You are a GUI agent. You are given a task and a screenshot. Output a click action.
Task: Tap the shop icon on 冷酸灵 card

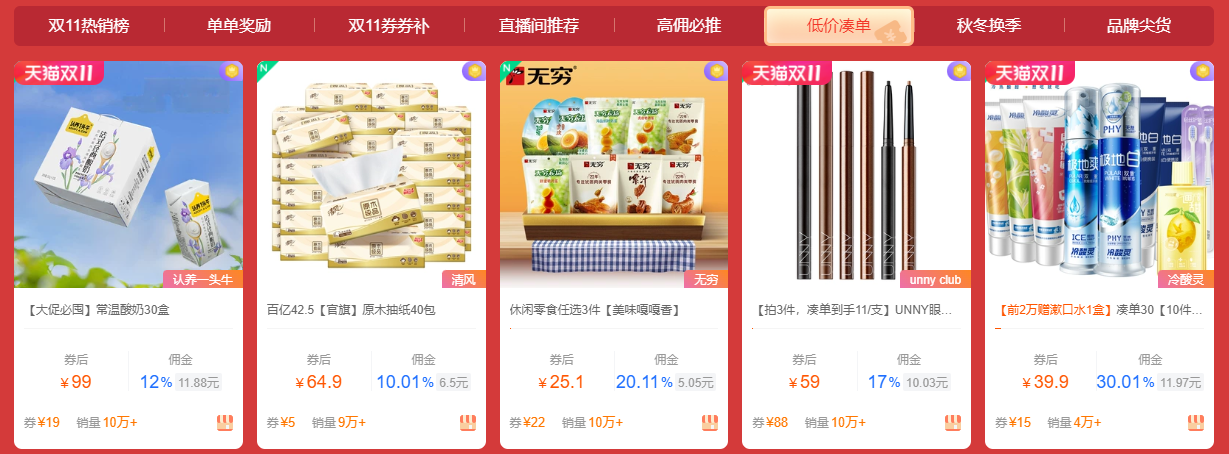tap(1196, 423)
